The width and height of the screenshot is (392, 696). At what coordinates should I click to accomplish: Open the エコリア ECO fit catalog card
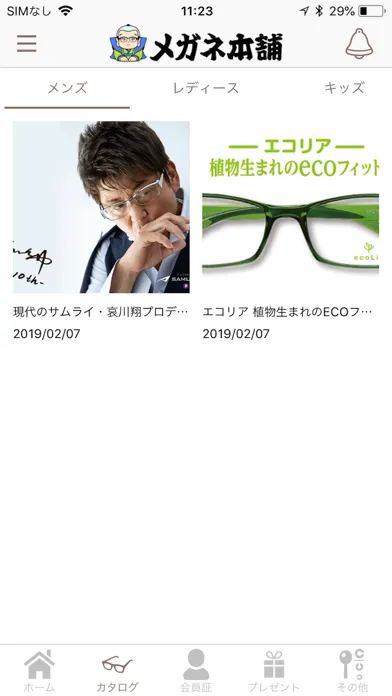[290, 231]
